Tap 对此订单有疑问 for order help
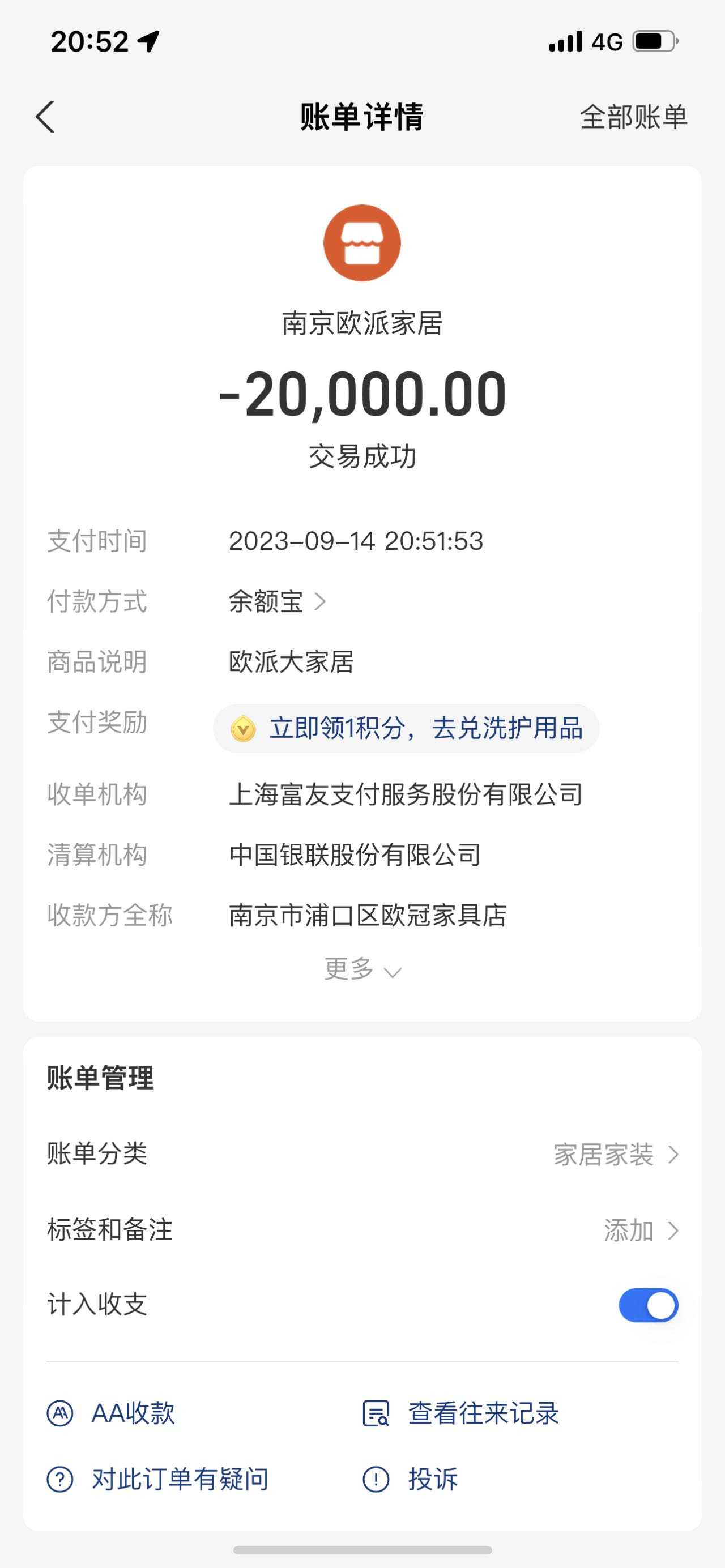Viewport: 725px width, 1568px height. click(x=158, y=1479)
